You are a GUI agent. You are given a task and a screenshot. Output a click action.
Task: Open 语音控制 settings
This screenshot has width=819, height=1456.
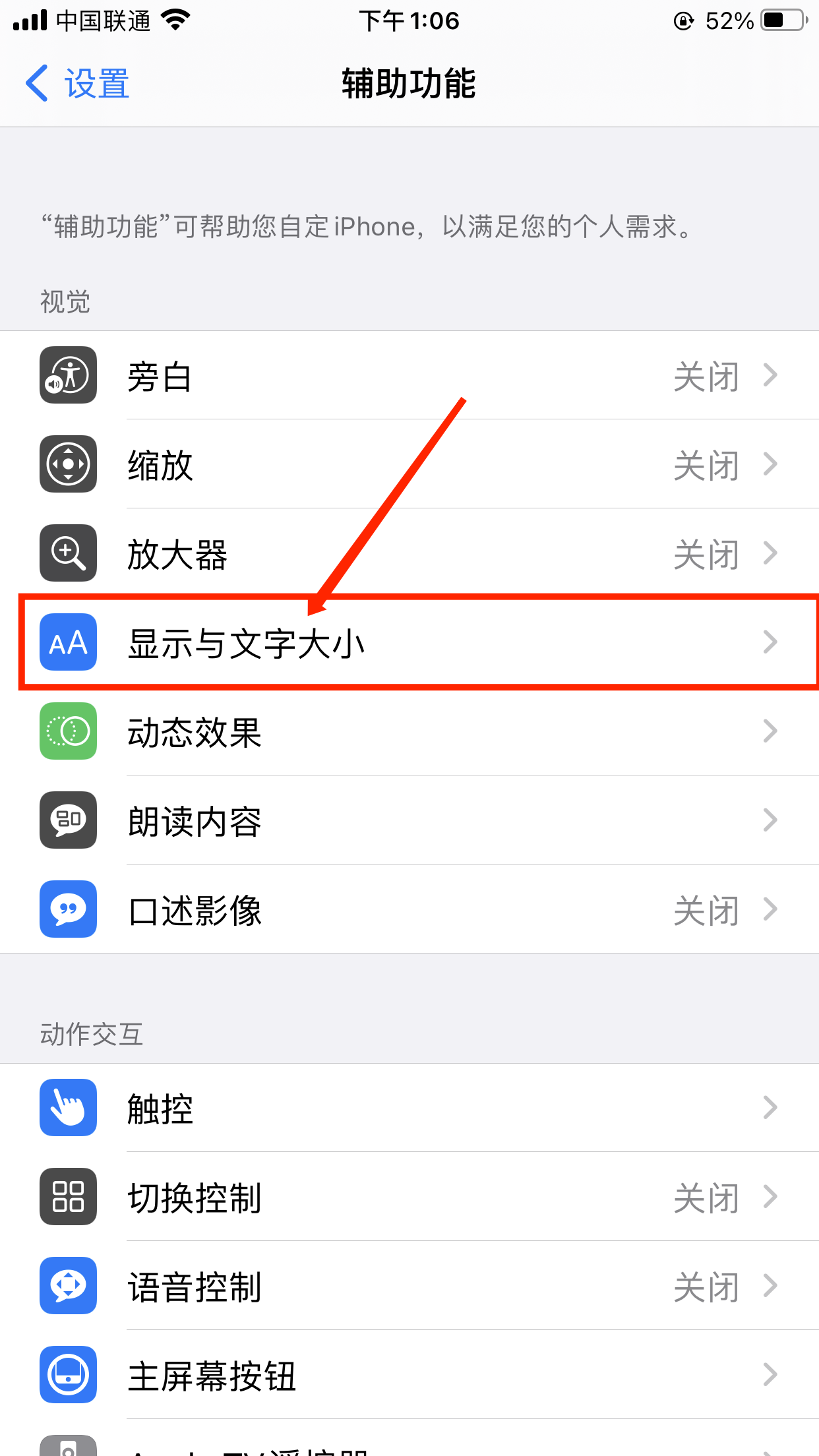coord(409,1286)
